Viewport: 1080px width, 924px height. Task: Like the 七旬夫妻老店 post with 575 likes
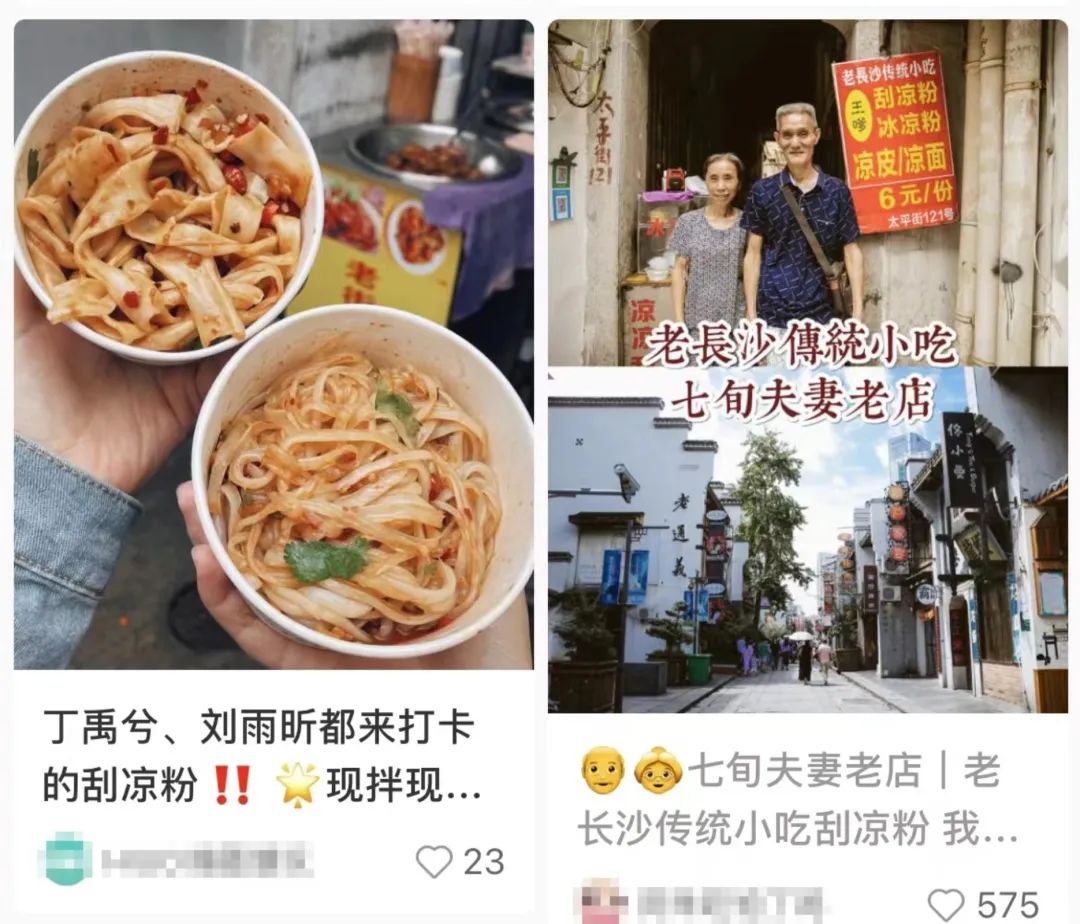coord(946,903)
